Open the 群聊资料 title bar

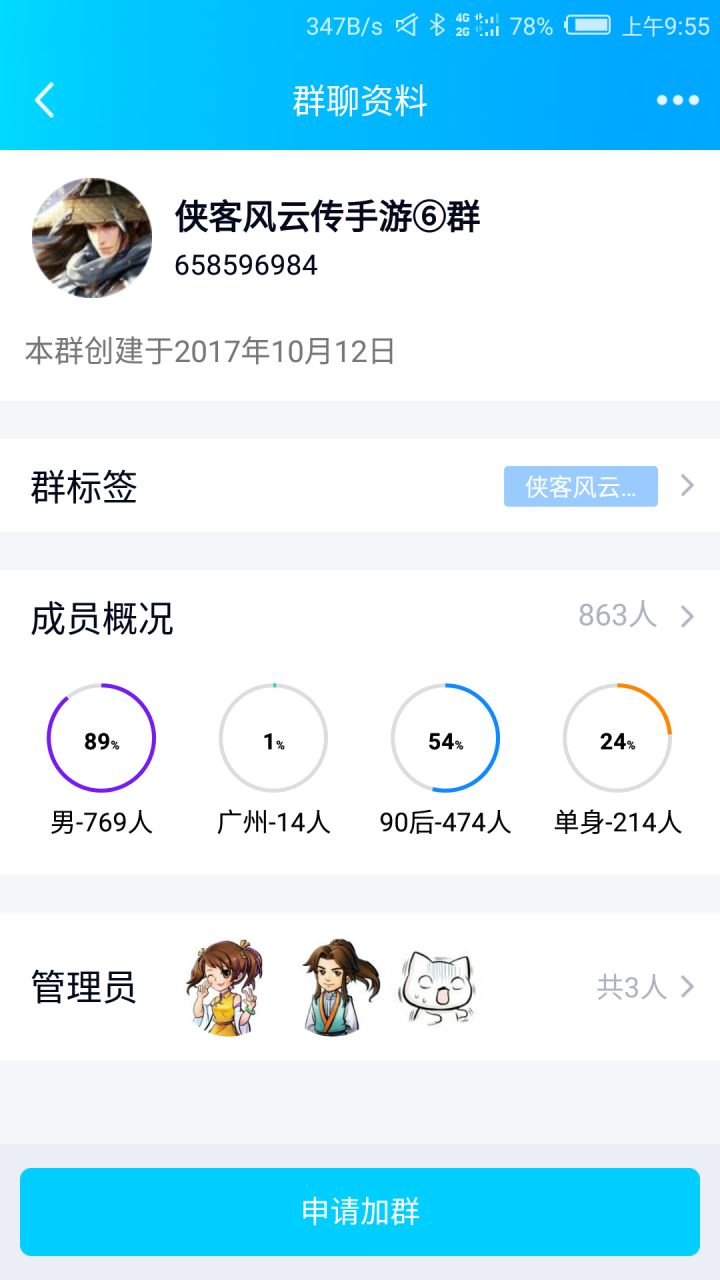pos(360,101)
